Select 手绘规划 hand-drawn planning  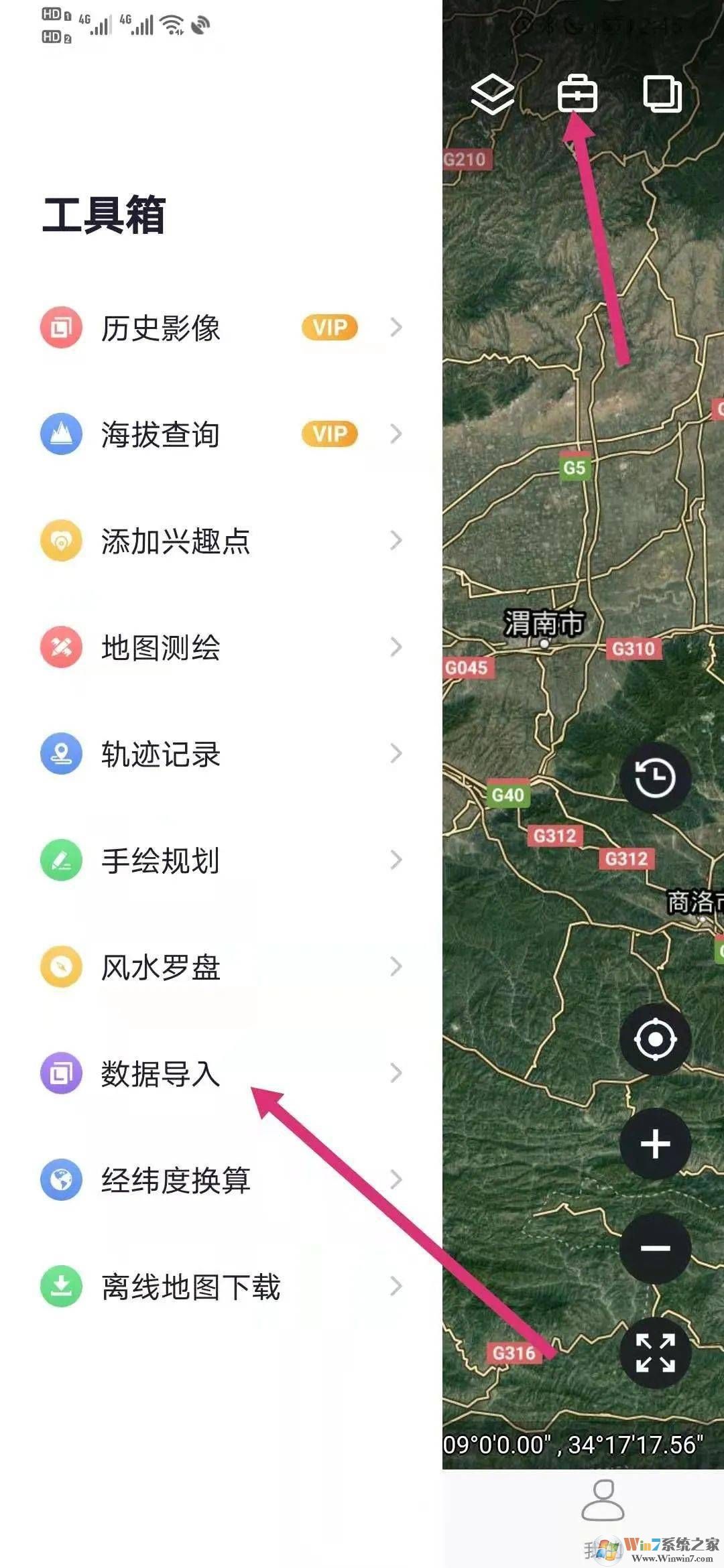tap(221, 860)
